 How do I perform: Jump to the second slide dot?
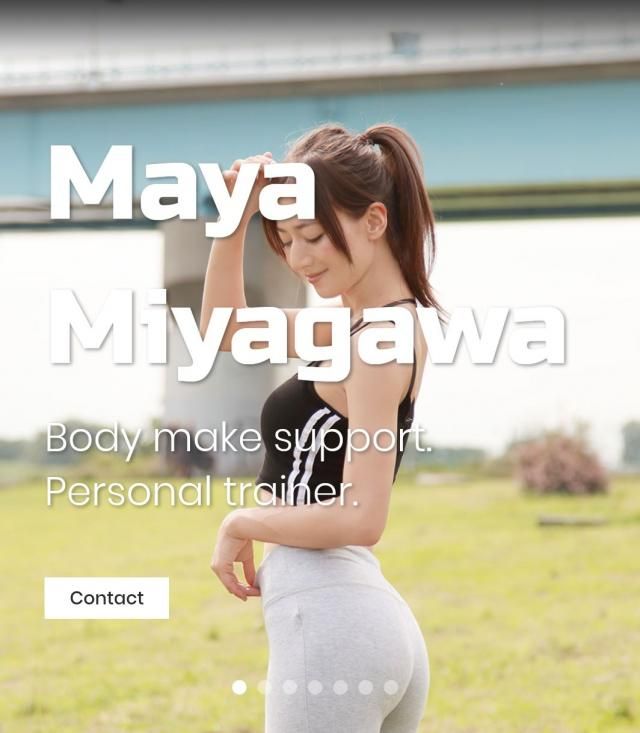264,687
